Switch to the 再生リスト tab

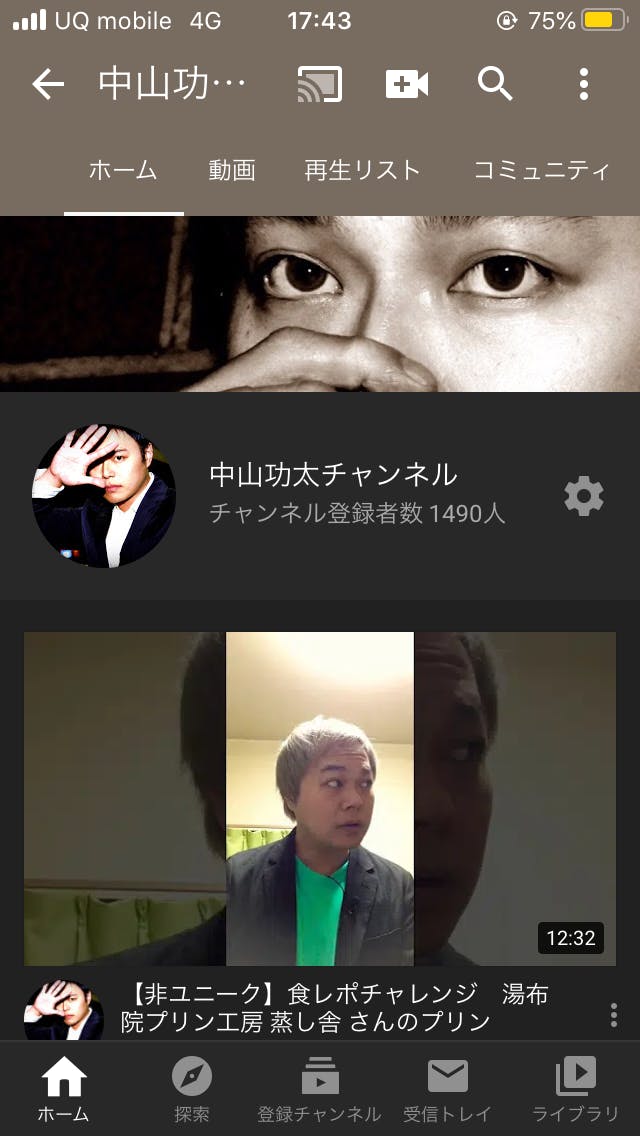pyautogui.click(x=362, y=171)
